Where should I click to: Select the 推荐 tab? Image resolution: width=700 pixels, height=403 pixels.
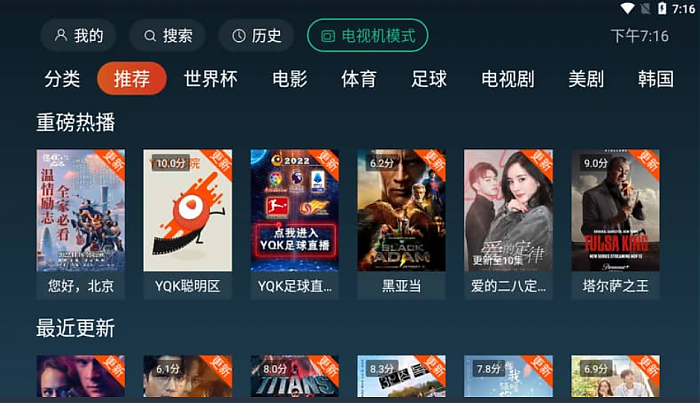point(132,79)
